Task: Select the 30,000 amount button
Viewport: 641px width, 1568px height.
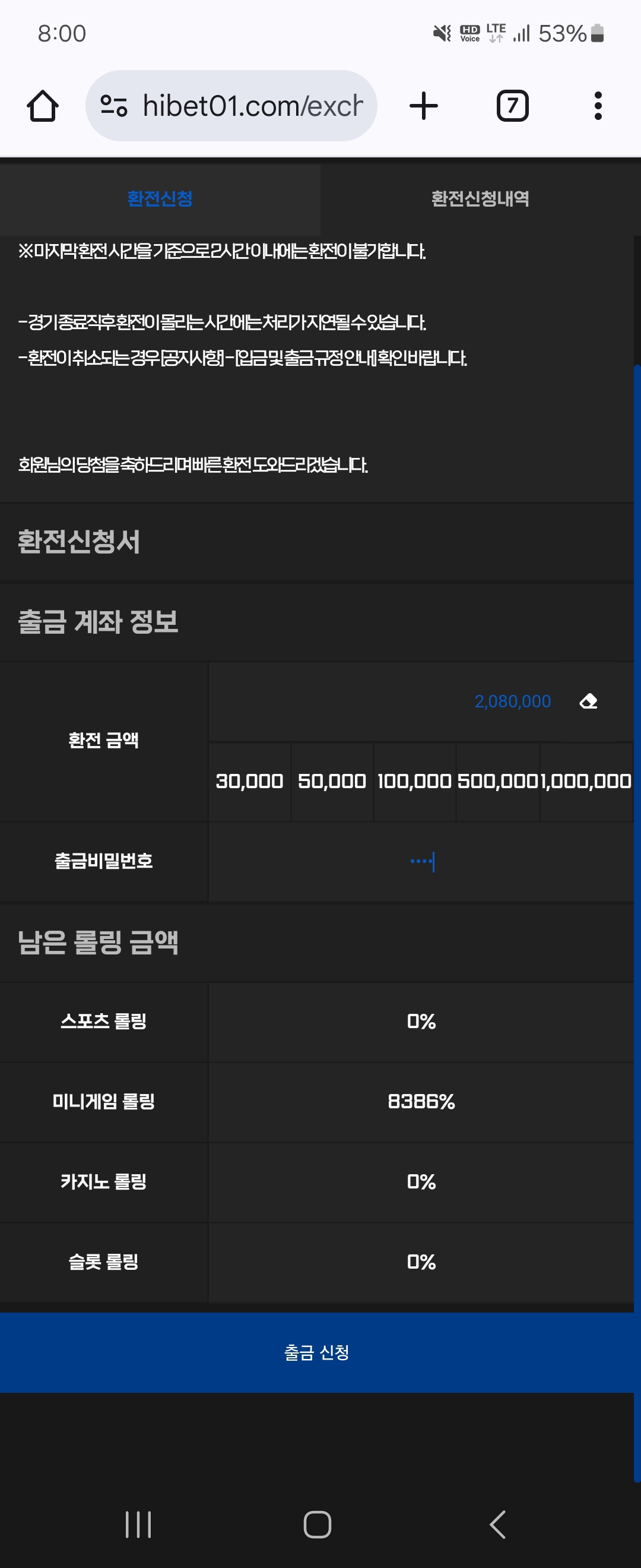Action: pyautogui.click(x=249, y=782)
